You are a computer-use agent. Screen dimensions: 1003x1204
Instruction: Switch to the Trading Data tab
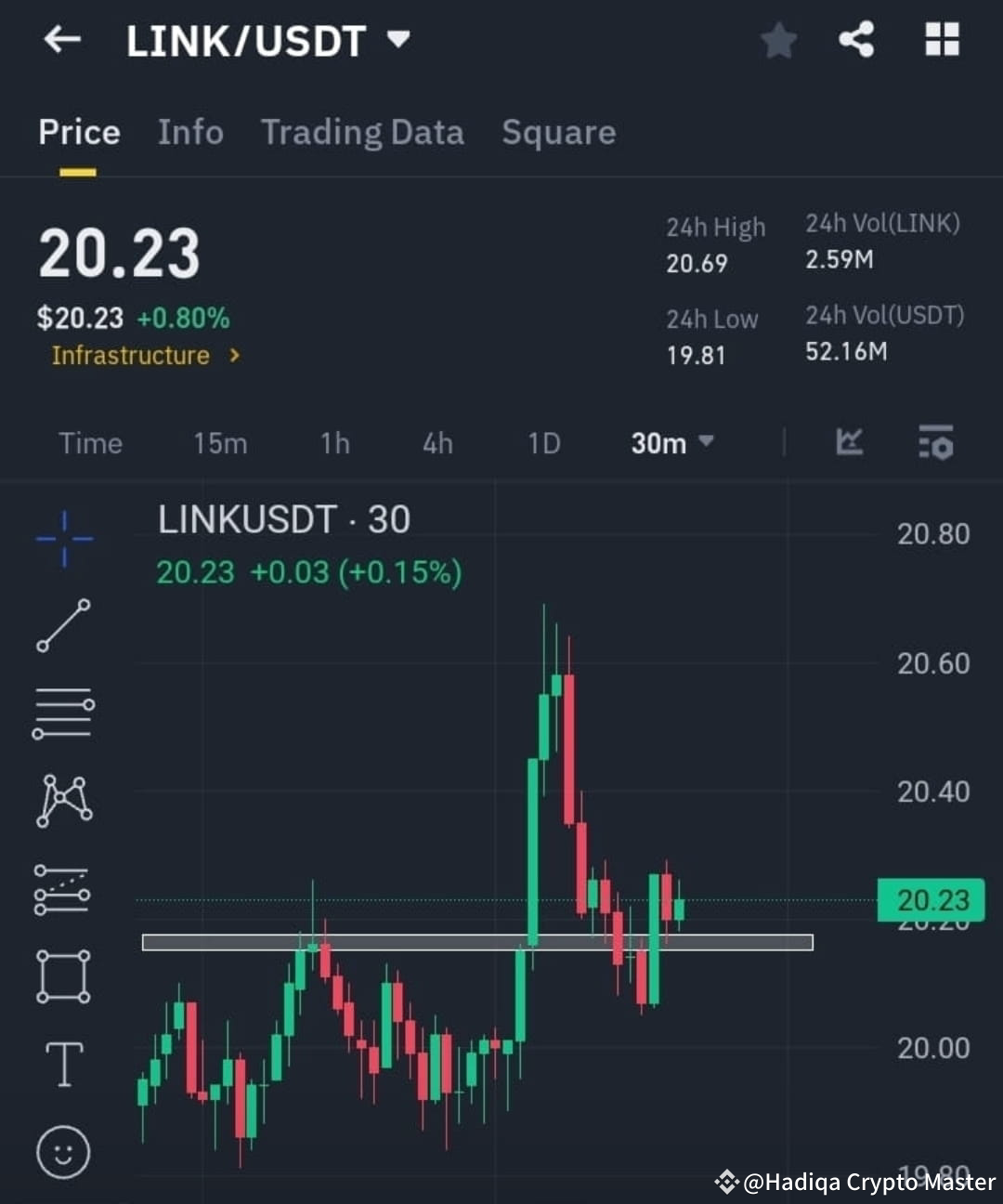pyautogui.click(x=363, y=132)
